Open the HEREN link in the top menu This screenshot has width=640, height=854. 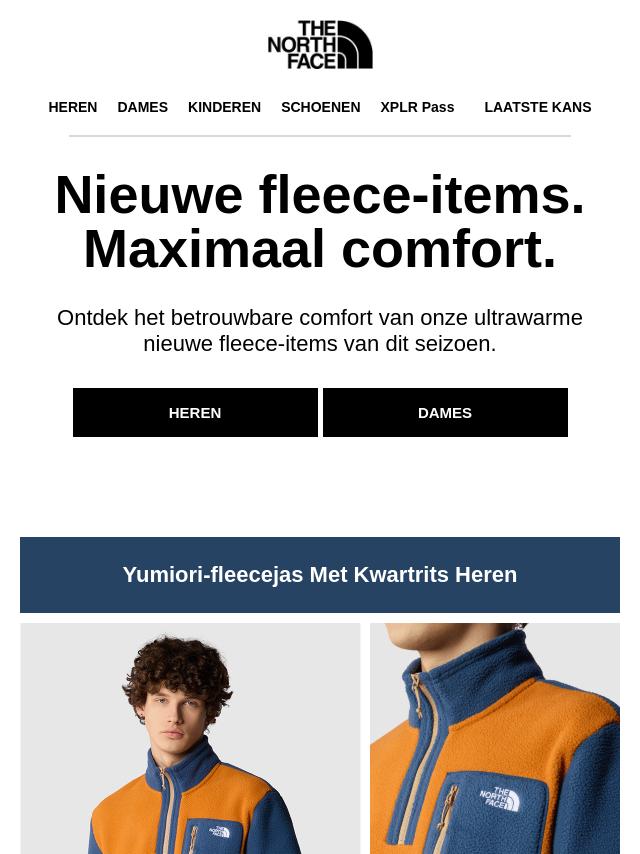[x=73, y=107]
